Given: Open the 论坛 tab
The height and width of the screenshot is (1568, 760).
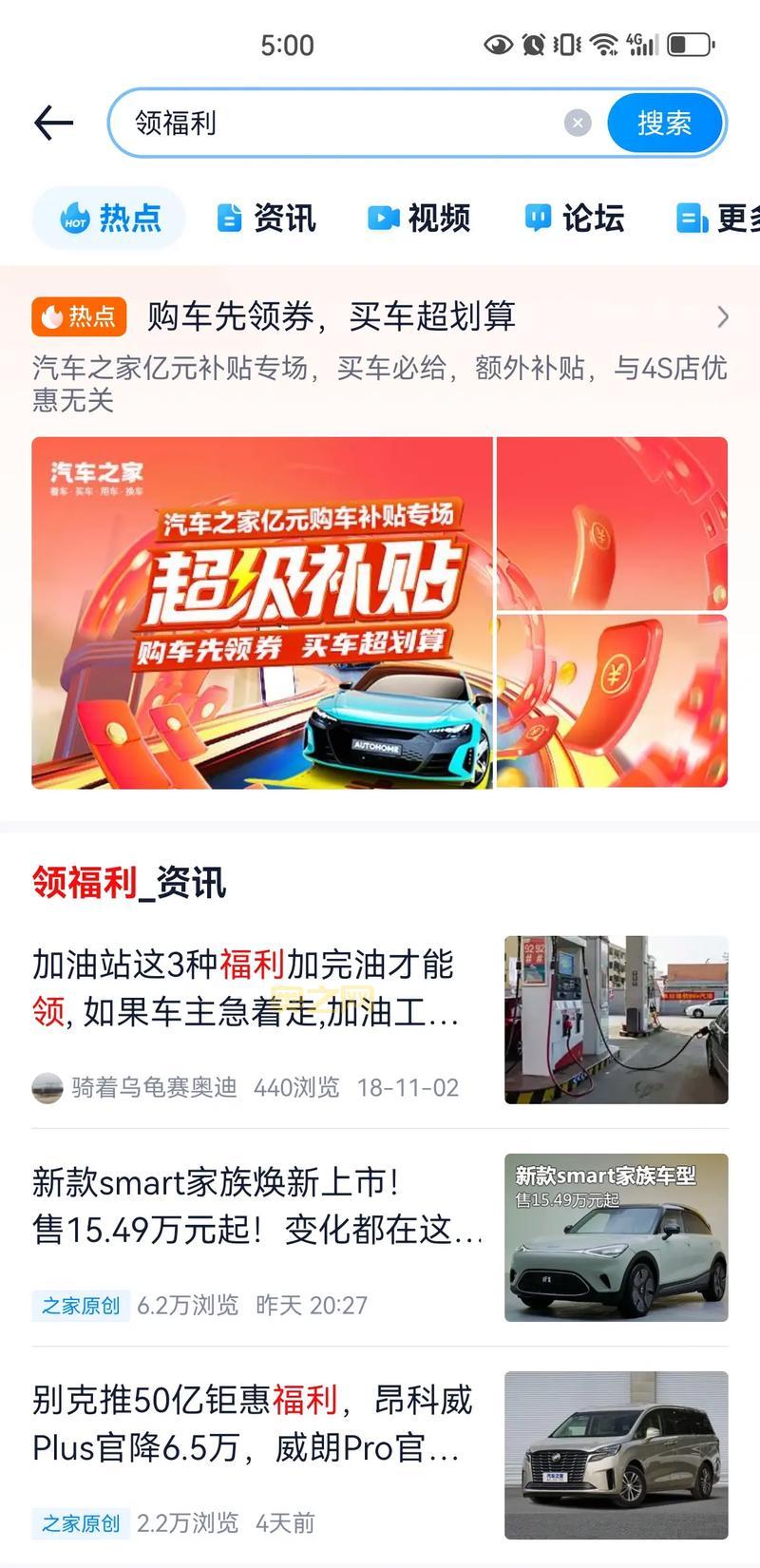Looking at the screenshot, I should (x=575, y=219).
